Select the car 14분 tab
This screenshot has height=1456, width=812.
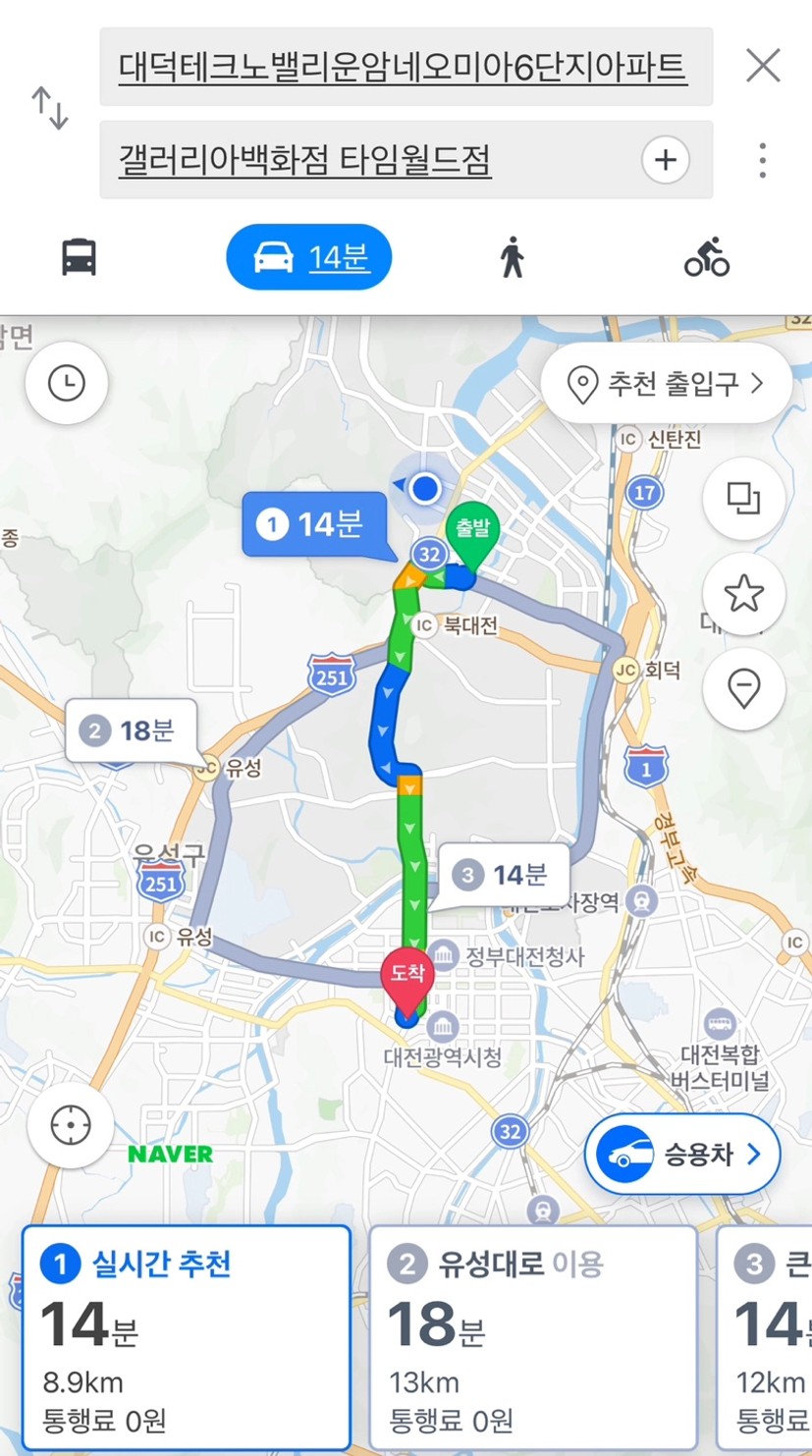[x=309, y=257]
